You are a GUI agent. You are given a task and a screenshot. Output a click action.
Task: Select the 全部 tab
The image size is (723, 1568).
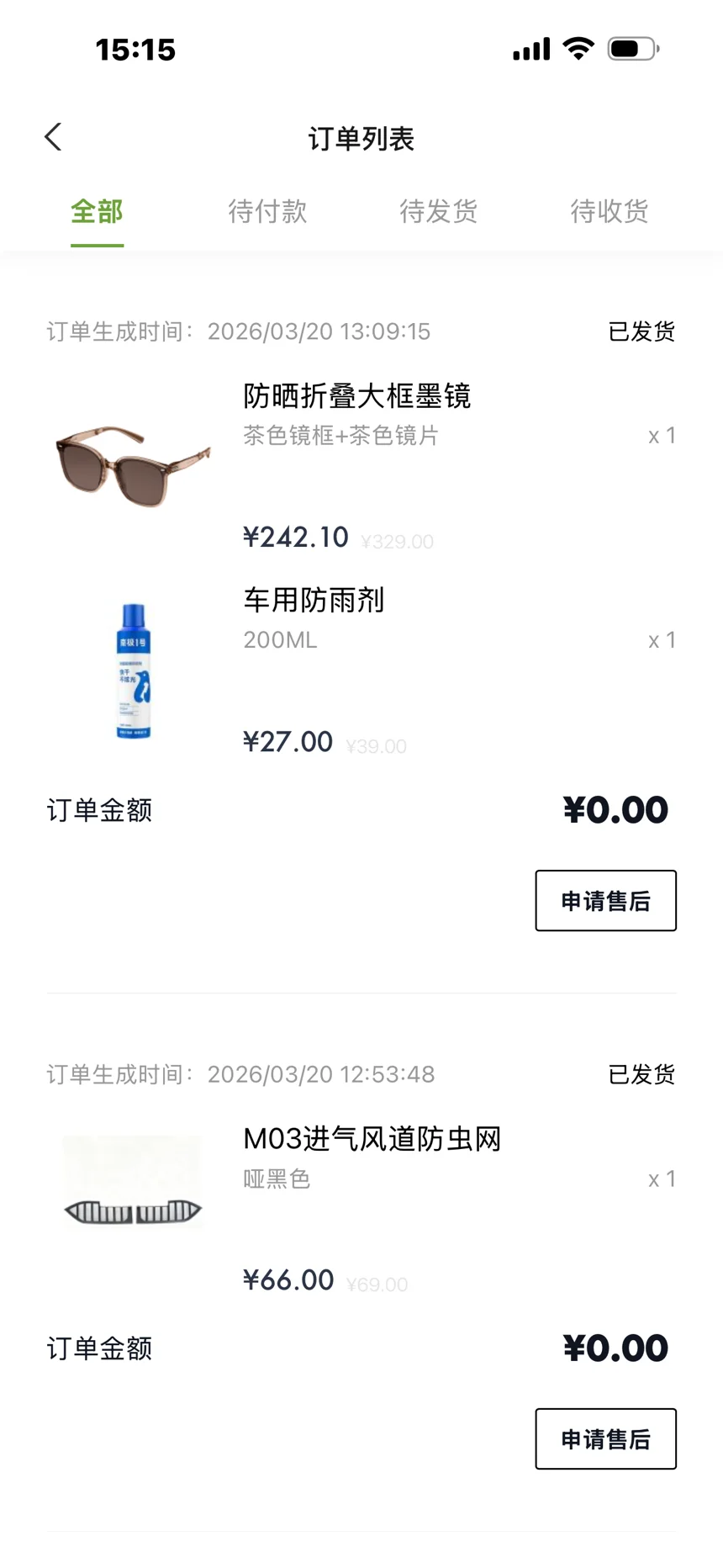[97, 211]
